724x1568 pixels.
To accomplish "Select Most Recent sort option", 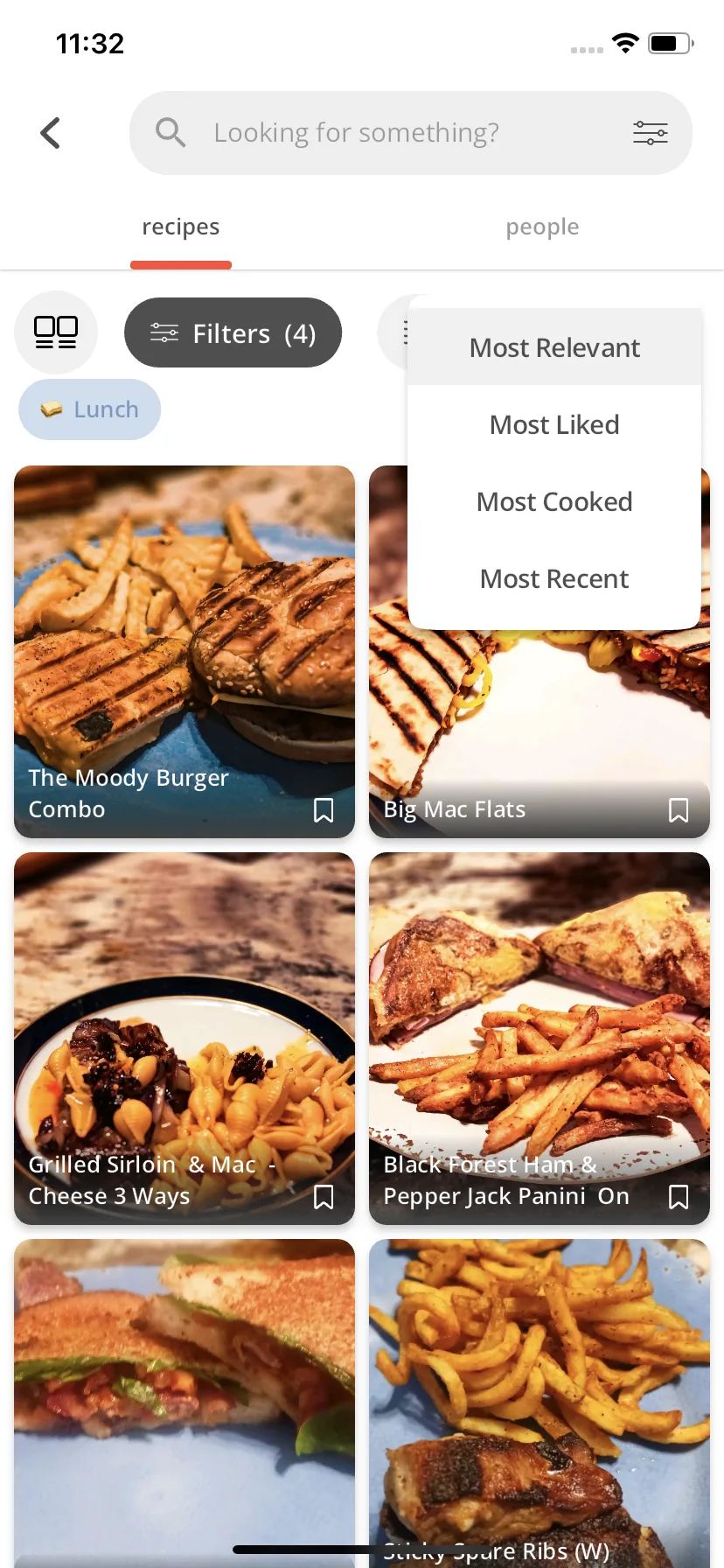I will pos(554,579).
